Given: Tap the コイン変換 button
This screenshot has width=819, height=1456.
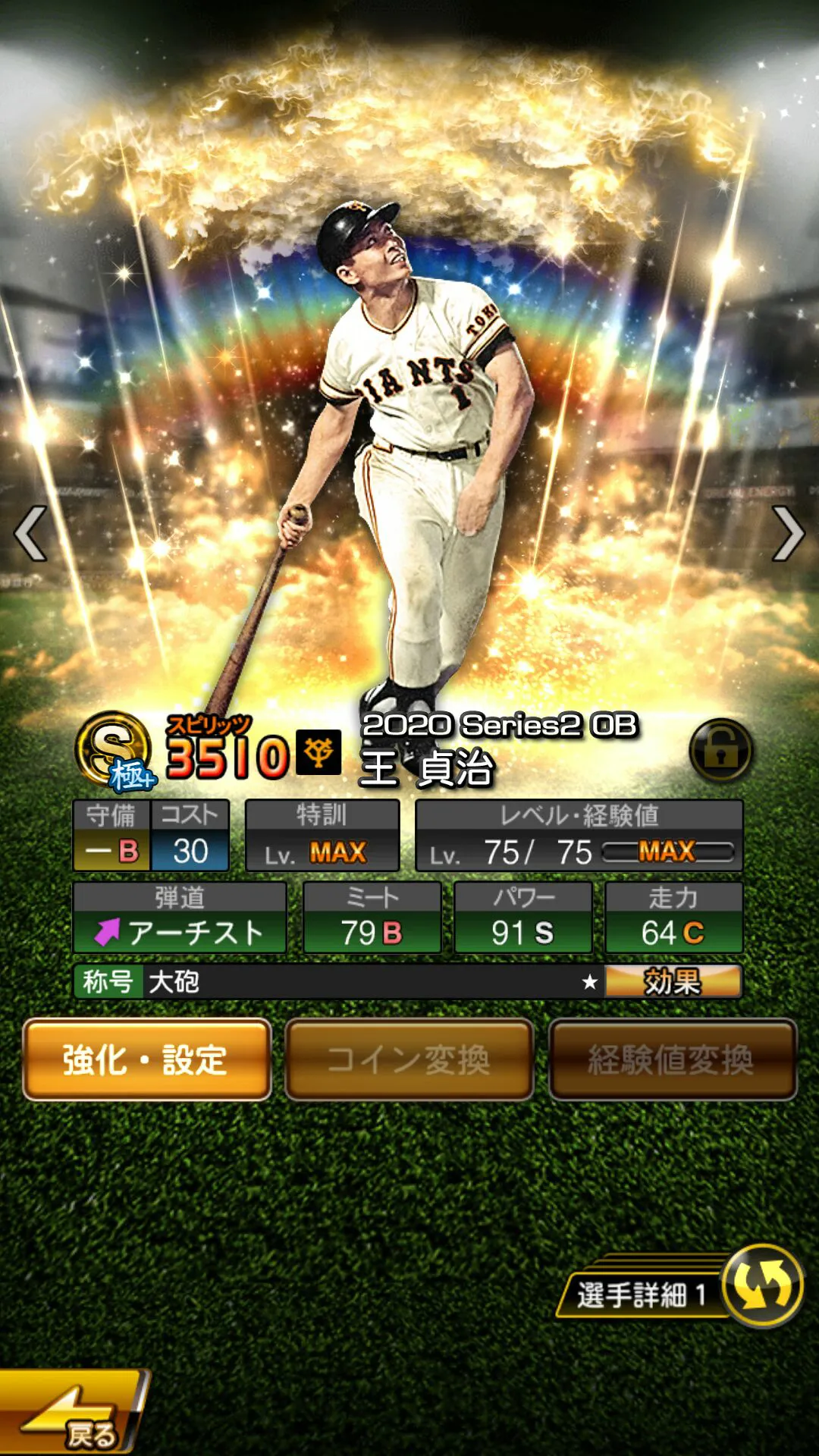Looking at the screenshot, I should (x=409, y=1059).
